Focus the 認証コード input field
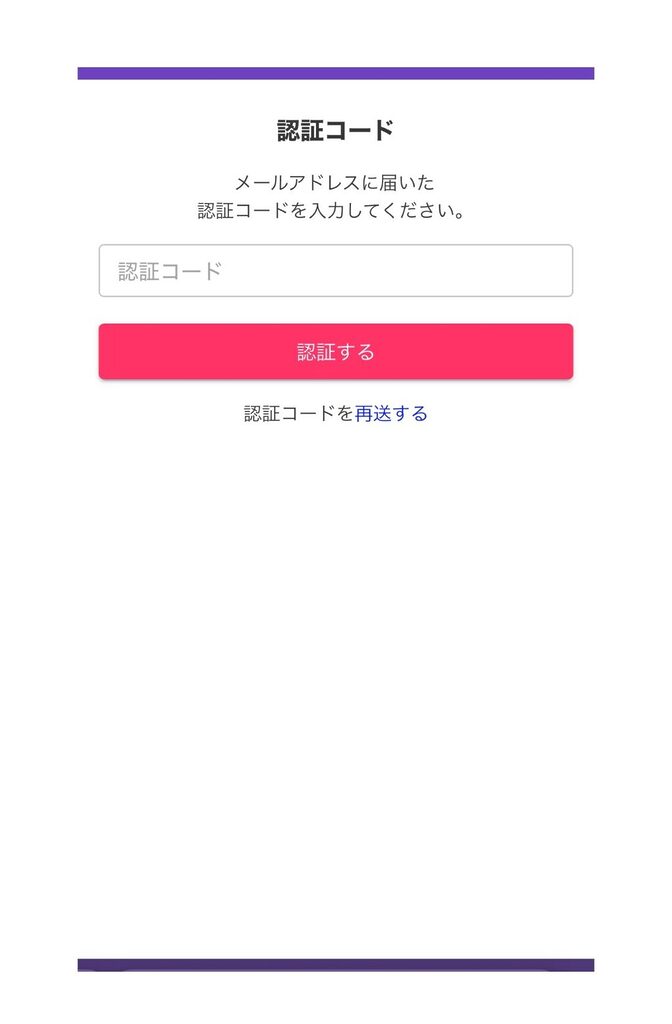Image resolution: width=672 pixels, height=1024 pixels. click(335, 271)
